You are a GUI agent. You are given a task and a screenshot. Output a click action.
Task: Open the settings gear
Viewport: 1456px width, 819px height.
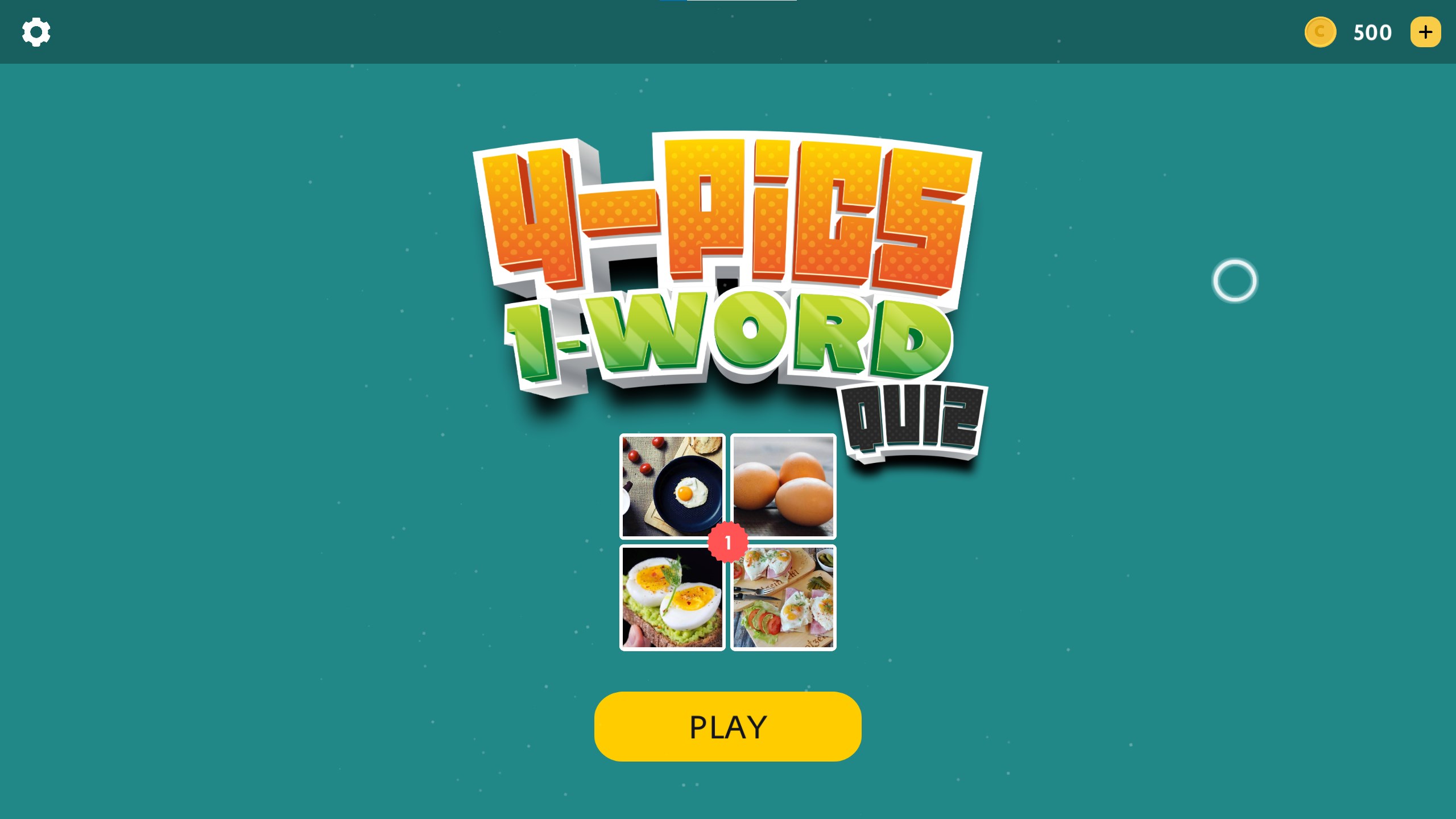click(36, 32)
